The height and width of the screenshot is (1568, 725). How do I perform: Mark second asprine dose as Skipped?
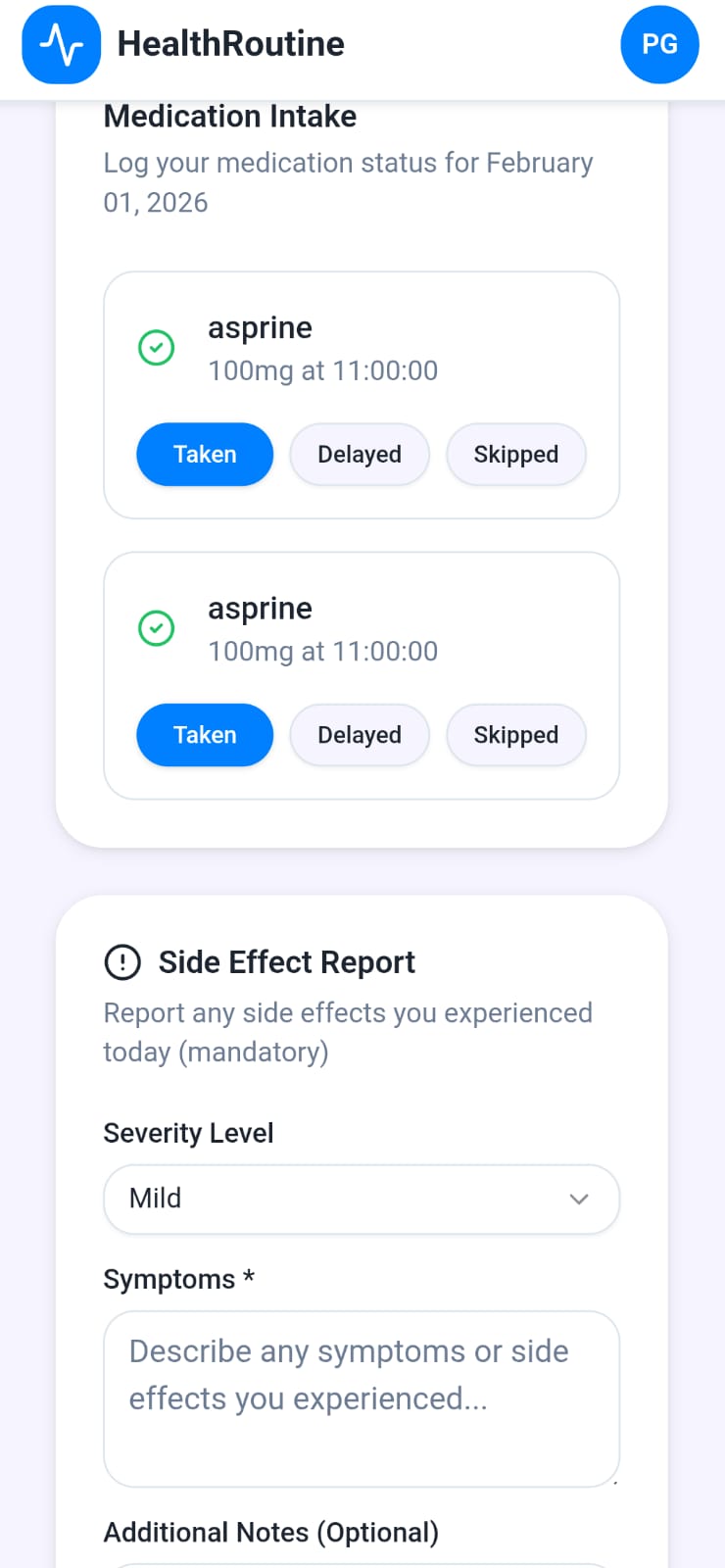(516, 735)
